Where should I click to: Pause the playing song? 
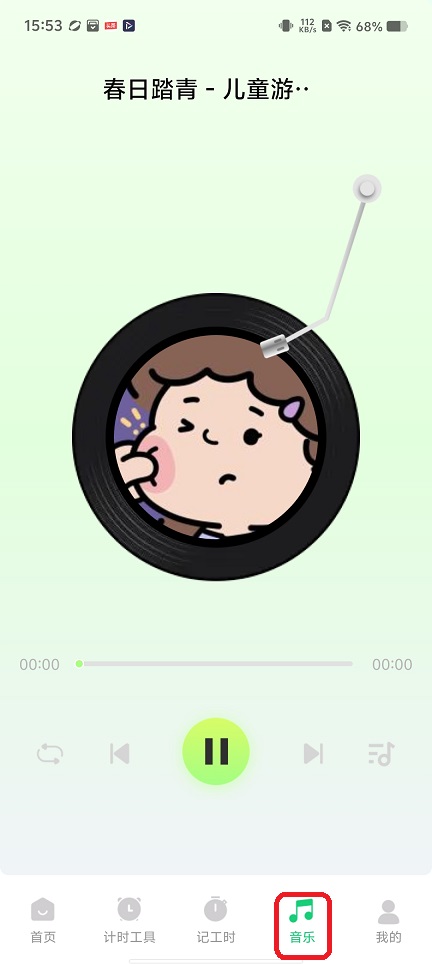(x=216, y=751)
